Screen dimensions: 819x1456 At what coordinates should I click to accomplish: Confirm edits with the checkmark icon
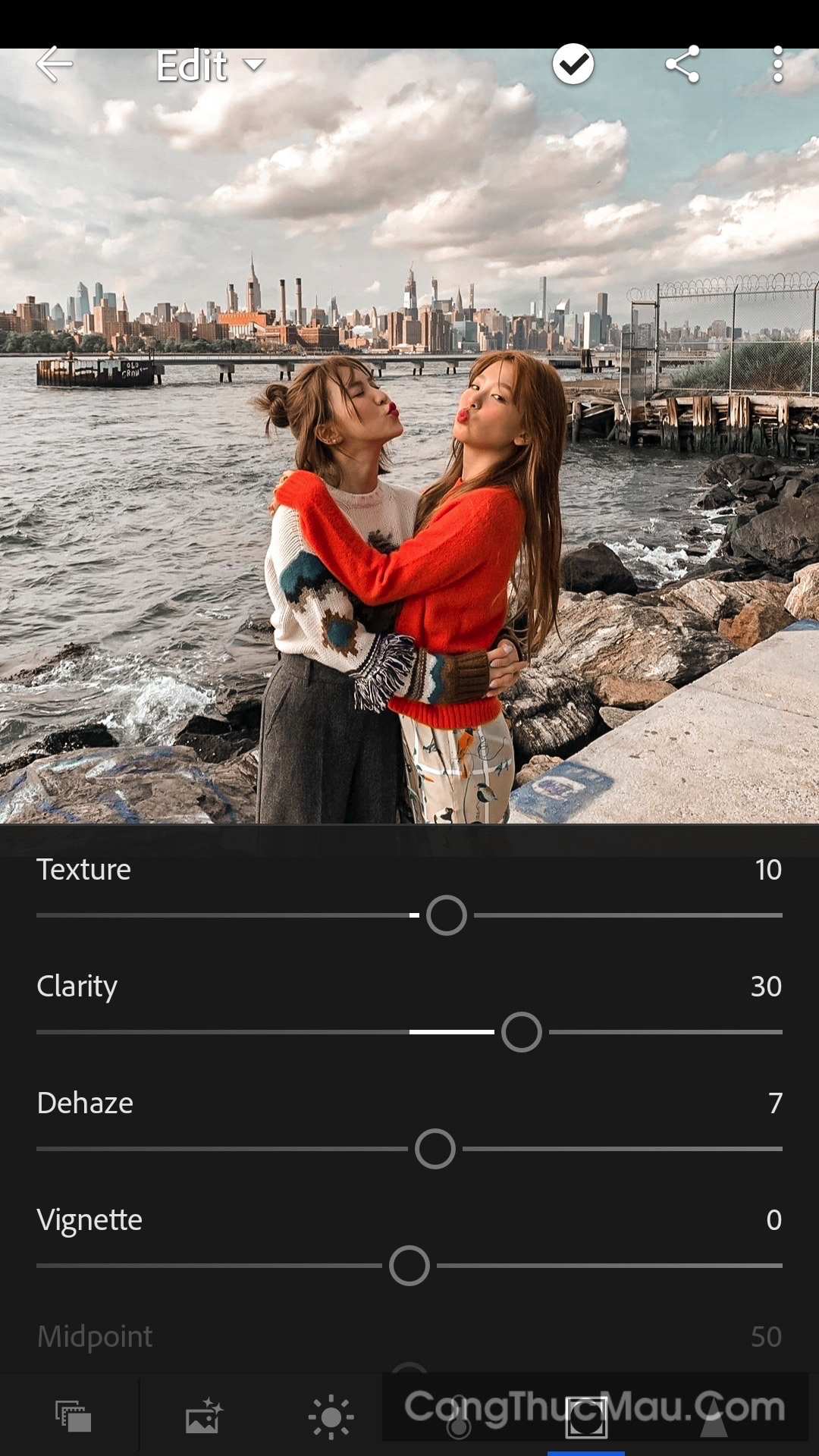pyautogui.click(x=573, y=64)
